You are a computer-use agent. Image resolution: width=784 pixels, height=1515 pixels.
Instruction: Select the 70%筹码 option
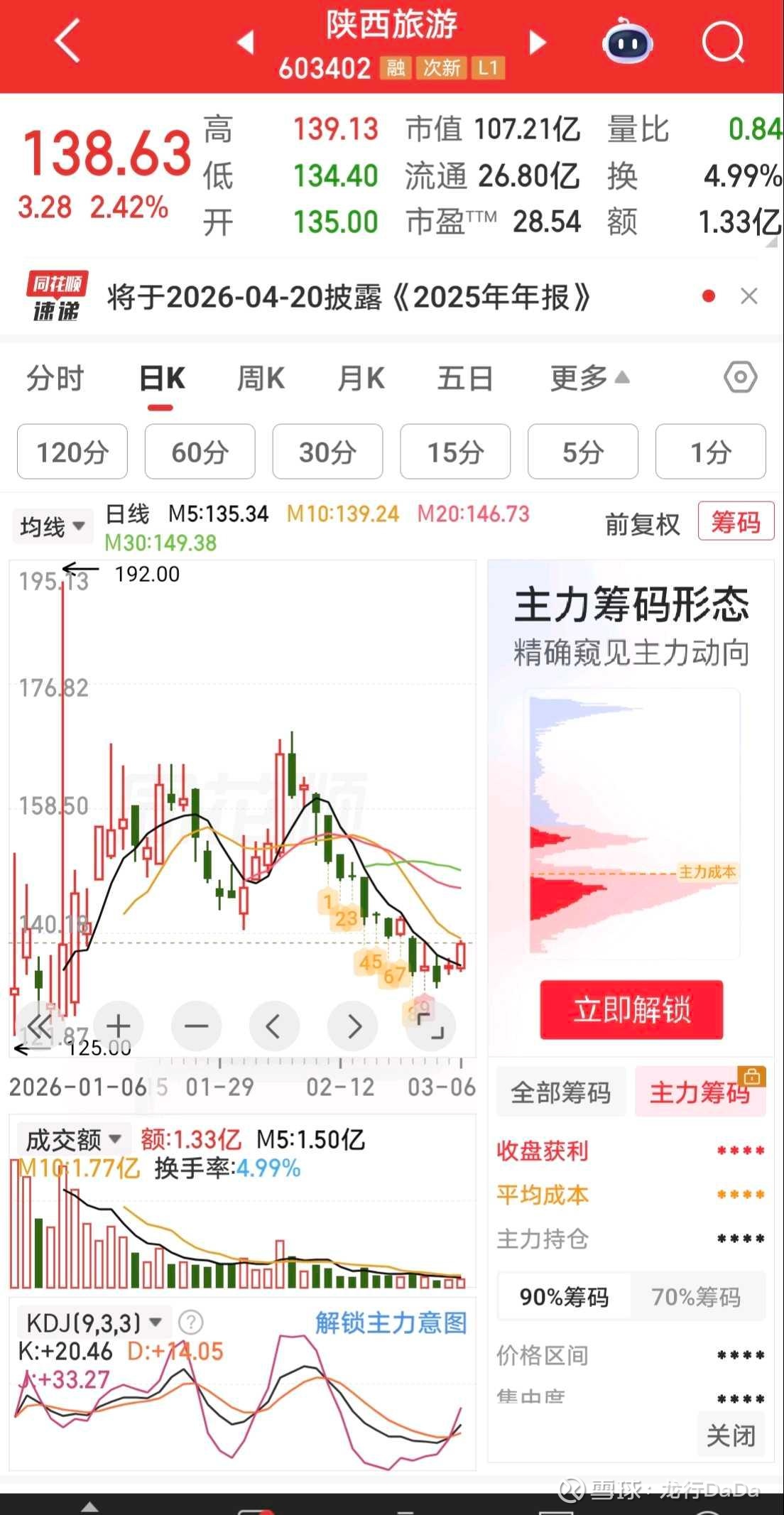696,1297
